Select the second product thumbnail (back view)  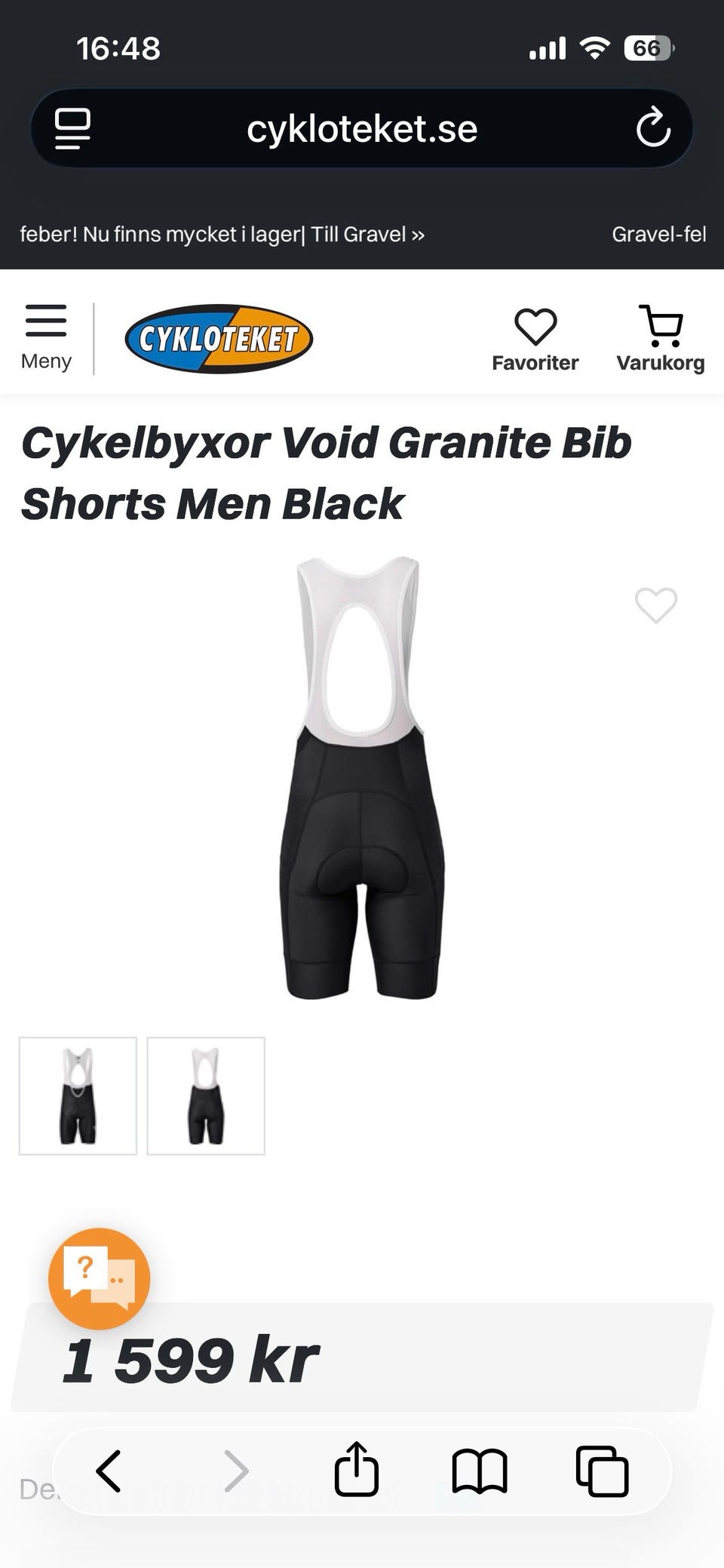tap(206, 1096)
